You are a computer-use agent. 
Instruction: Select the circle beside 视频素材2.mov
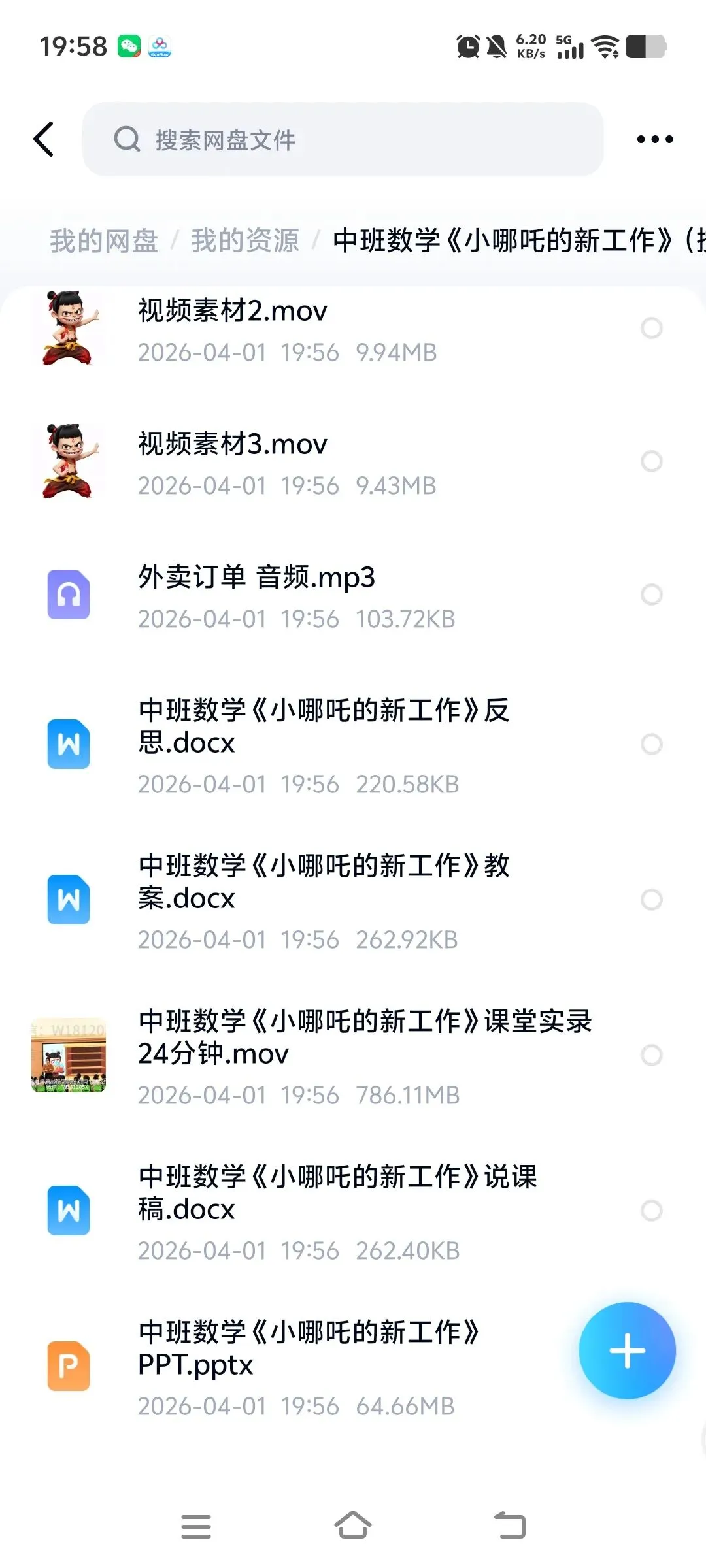pyautogui.click(x=651, y=328)
